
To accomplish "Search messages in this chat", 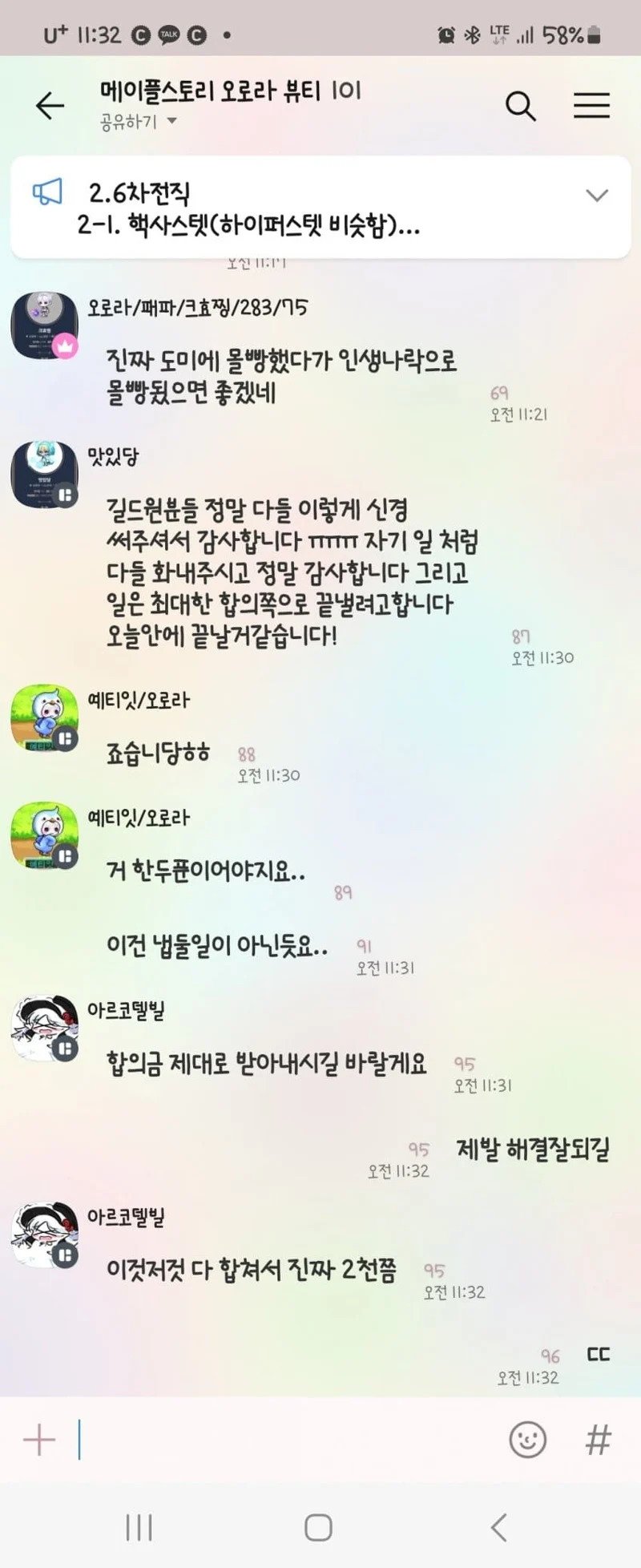I will [x=520, y=105].
